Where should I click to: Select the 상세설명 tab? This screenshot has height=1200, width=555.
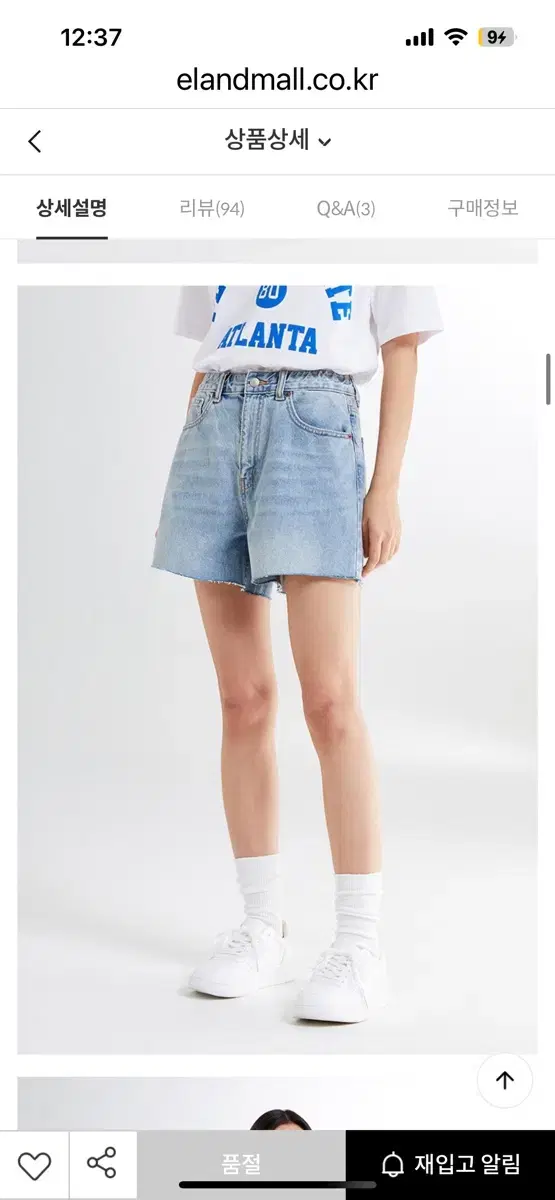[x=72, y=208]
